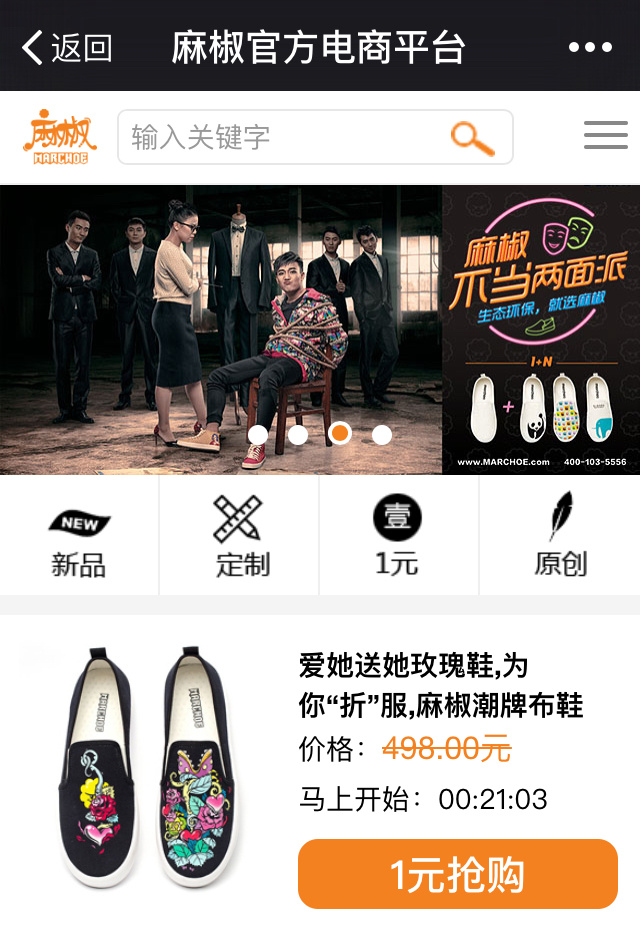Open the 原创 original designs section
Image resolution: width=640 pixels, height=927 pixels.
pos(560,536)
